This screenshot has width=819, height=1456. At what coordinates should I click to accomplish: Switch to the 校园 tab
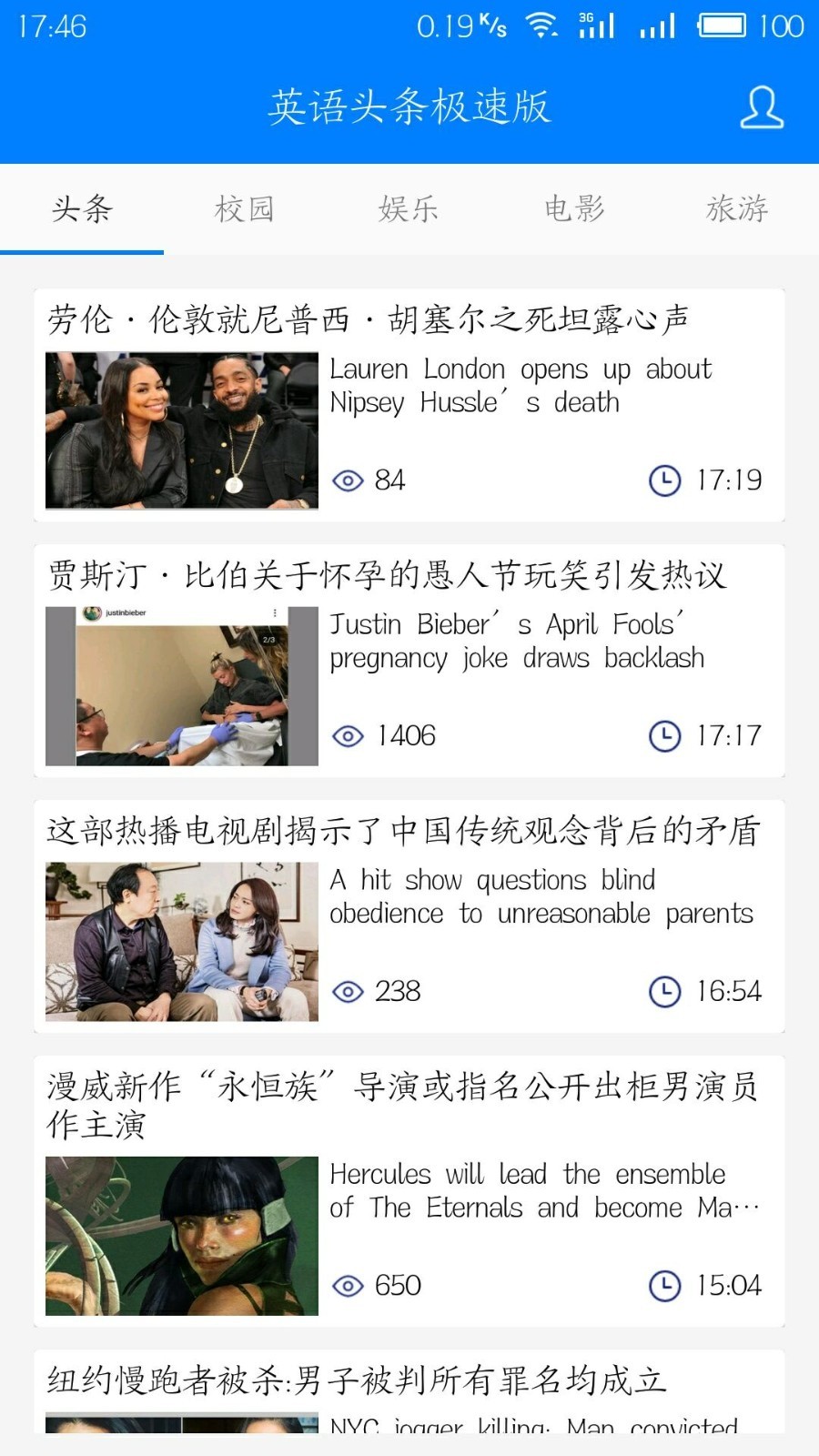(245, 209)
